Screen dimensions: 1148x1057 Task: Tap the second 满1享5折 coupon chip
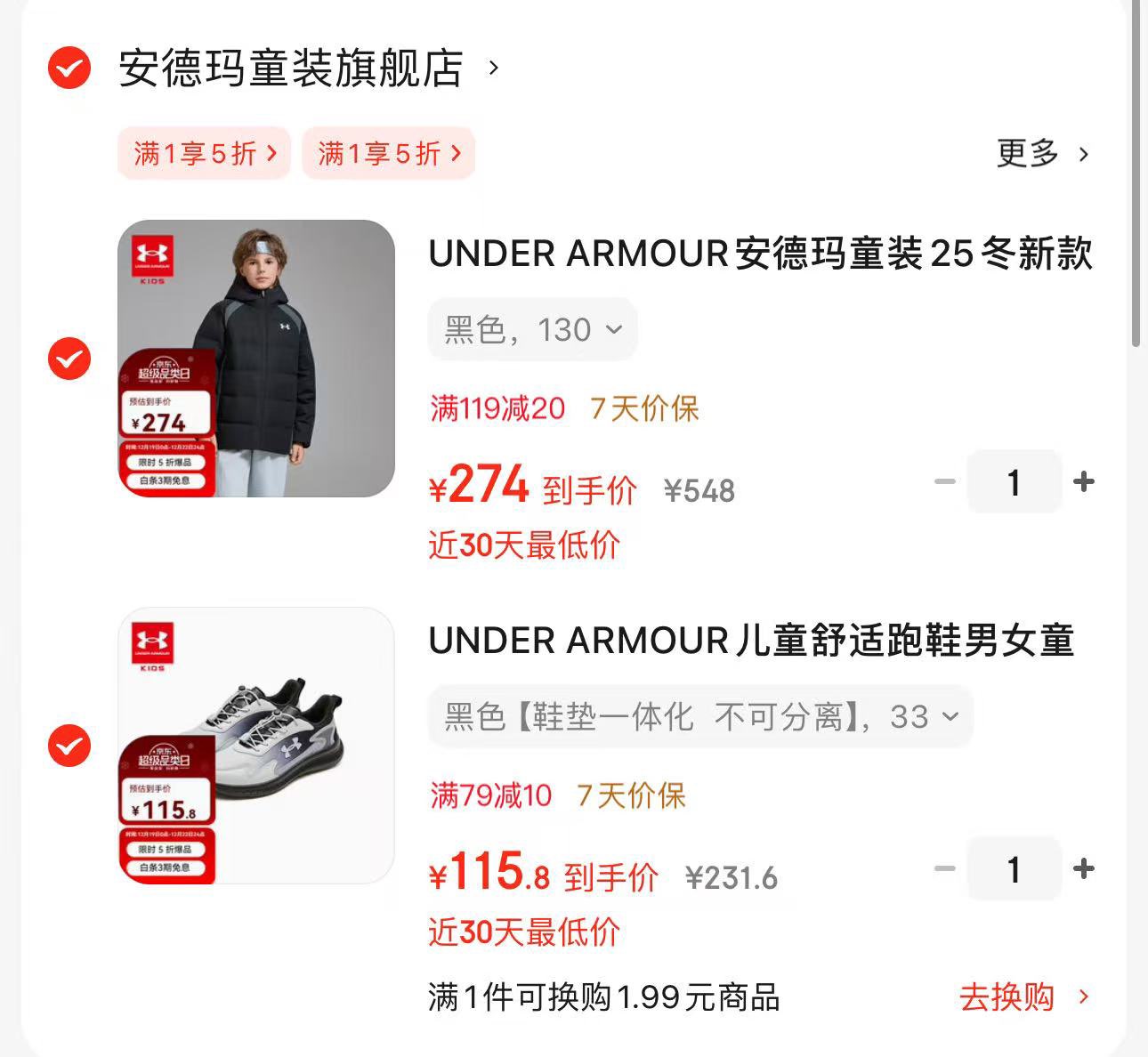[x=388, y=154]
